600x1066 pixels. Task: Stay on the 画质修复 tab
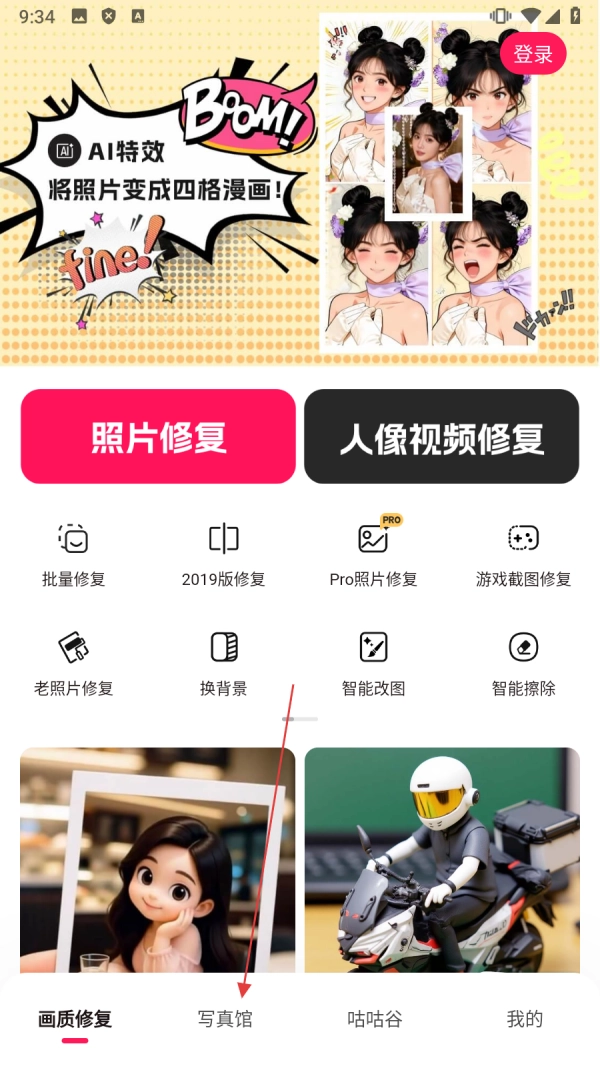(x=75, y=1019)
